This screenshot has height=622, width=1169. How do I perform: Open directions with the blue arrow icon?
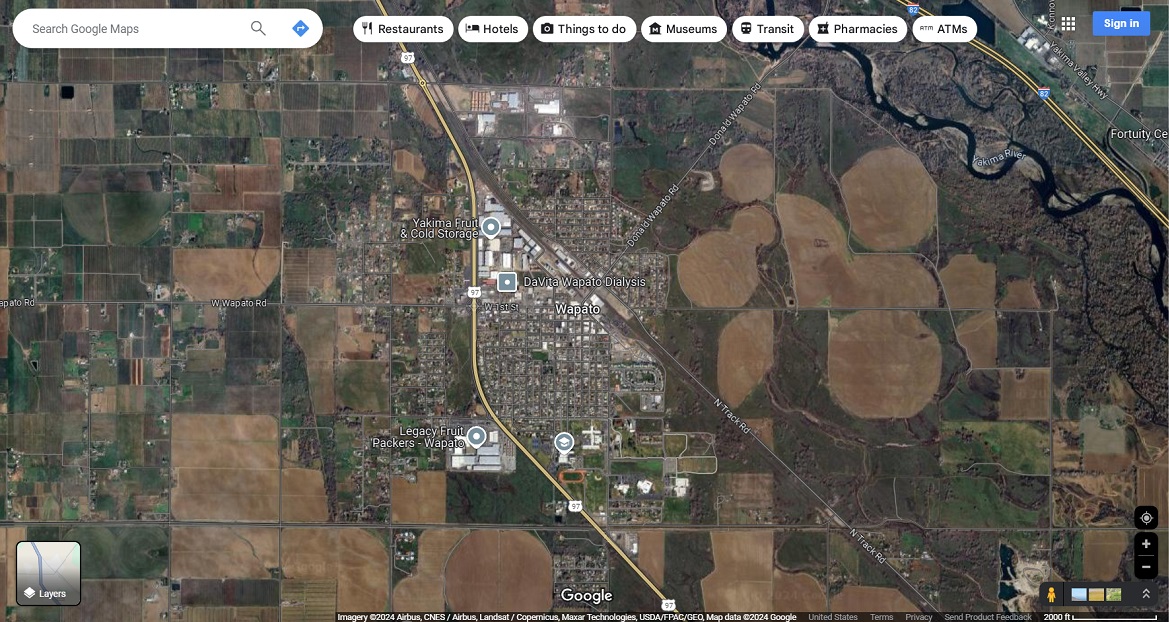(x=300, y=29)
